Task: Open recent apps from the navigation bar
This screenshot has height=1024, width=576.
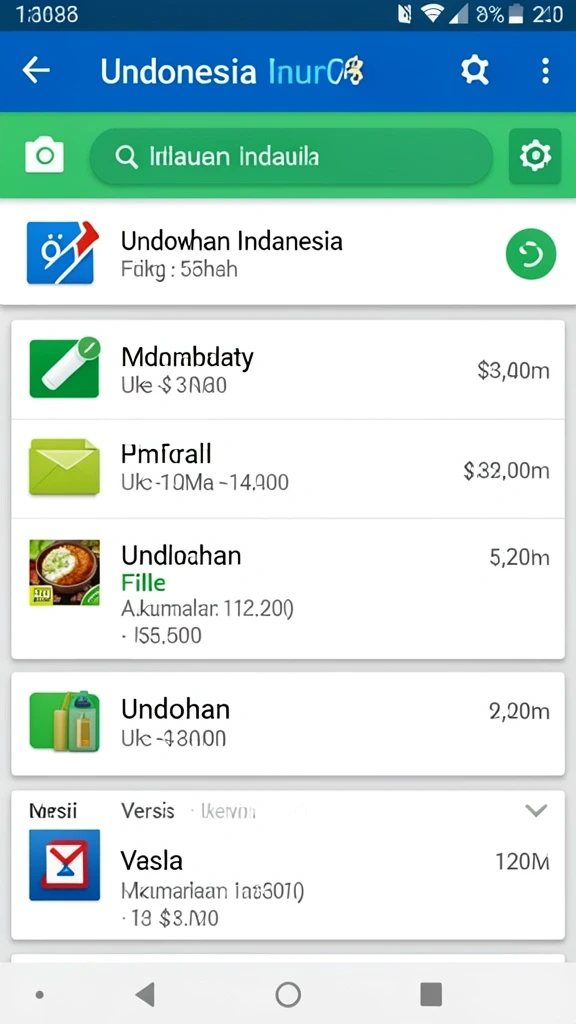Action: point(431,995)
